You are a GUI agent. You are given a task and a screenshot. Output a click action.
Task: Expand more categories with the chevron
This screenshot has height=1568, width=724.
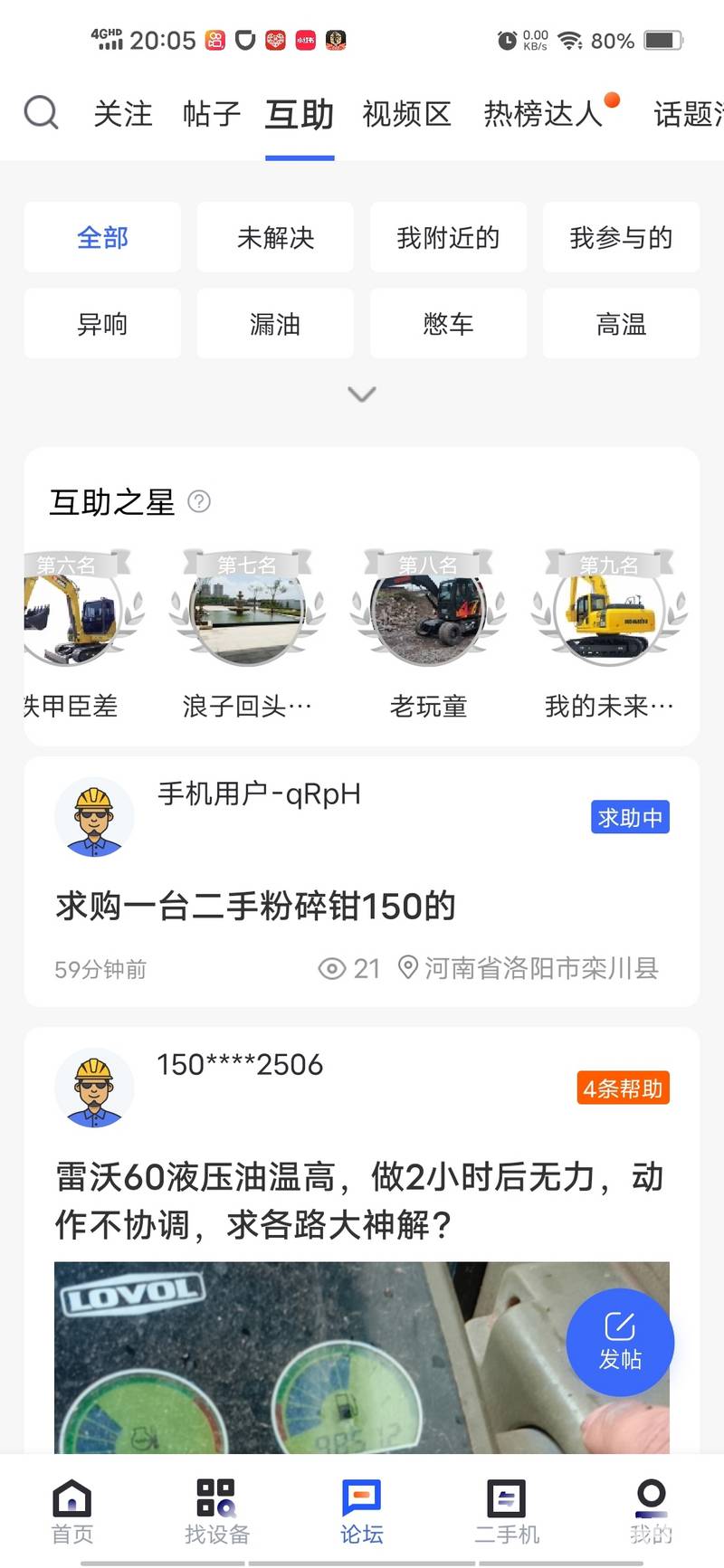[362, 394]
